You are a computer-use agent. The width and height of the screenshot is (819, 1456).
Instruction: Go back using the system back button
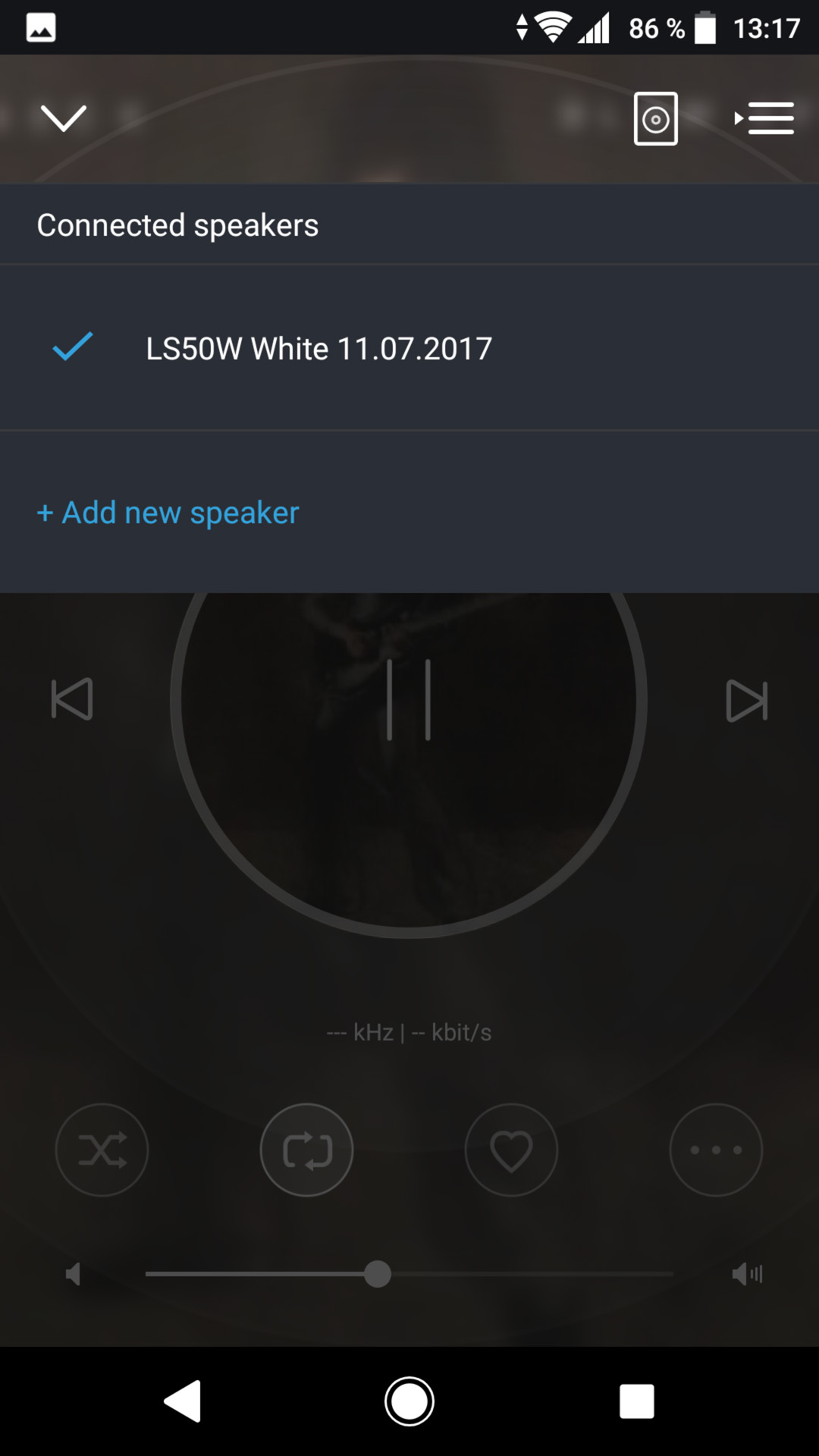(183, 1401)
